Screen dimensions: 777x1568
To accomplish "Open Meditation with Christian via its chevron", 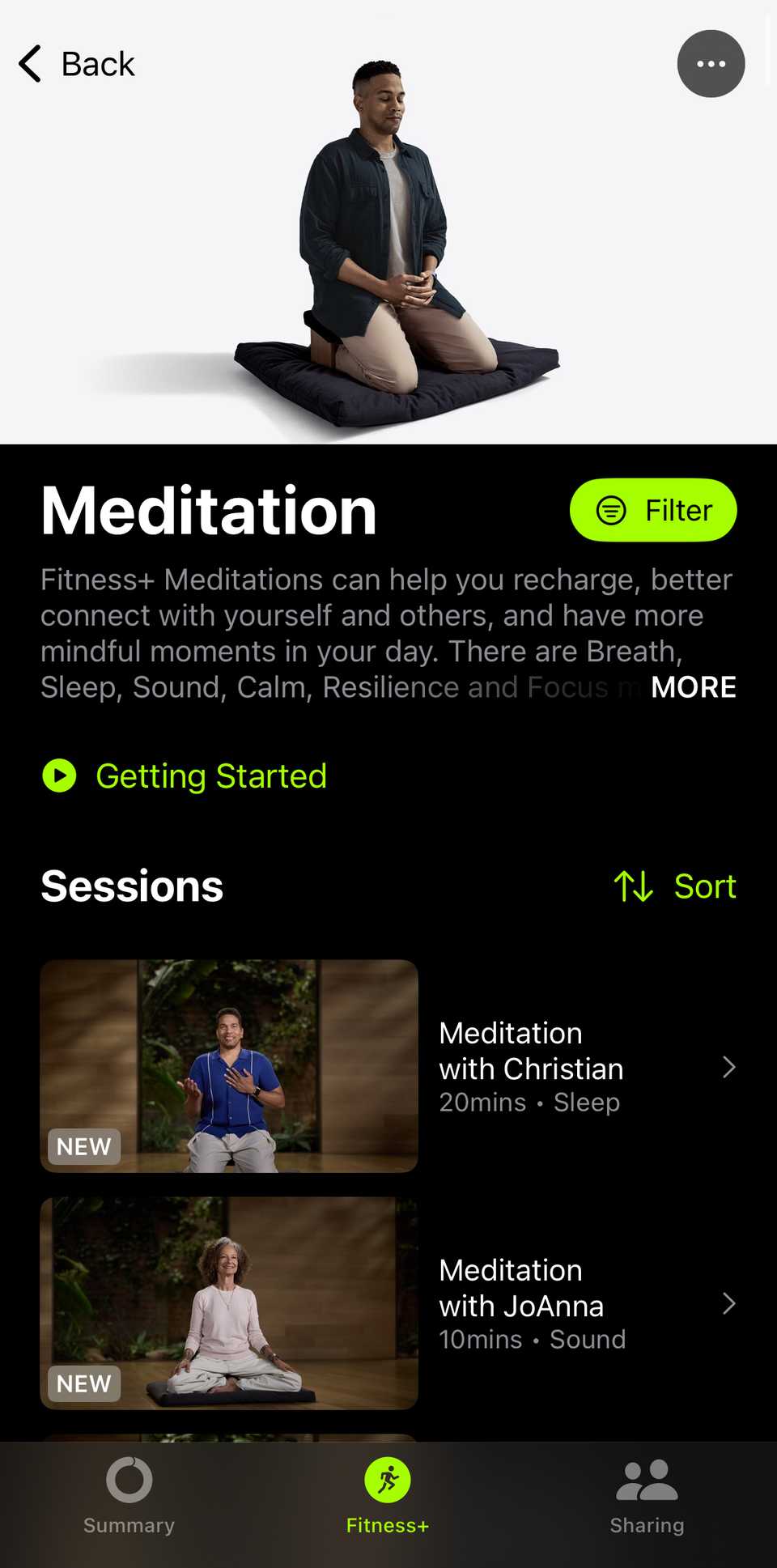I will 728,1067.
